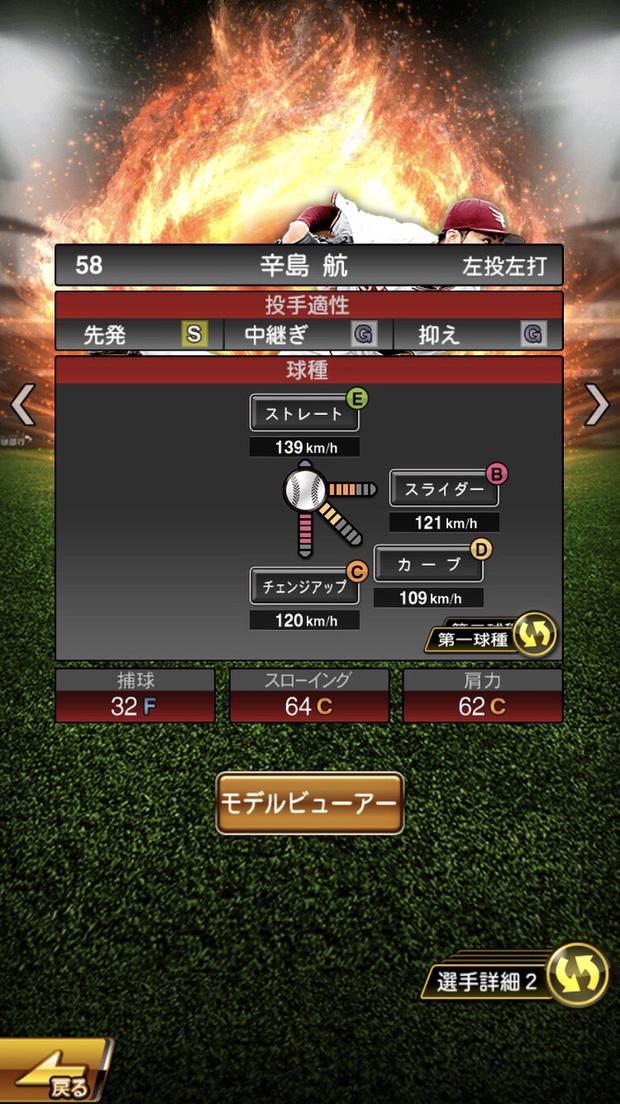Select the ストレート pitch button

(304, 413)
